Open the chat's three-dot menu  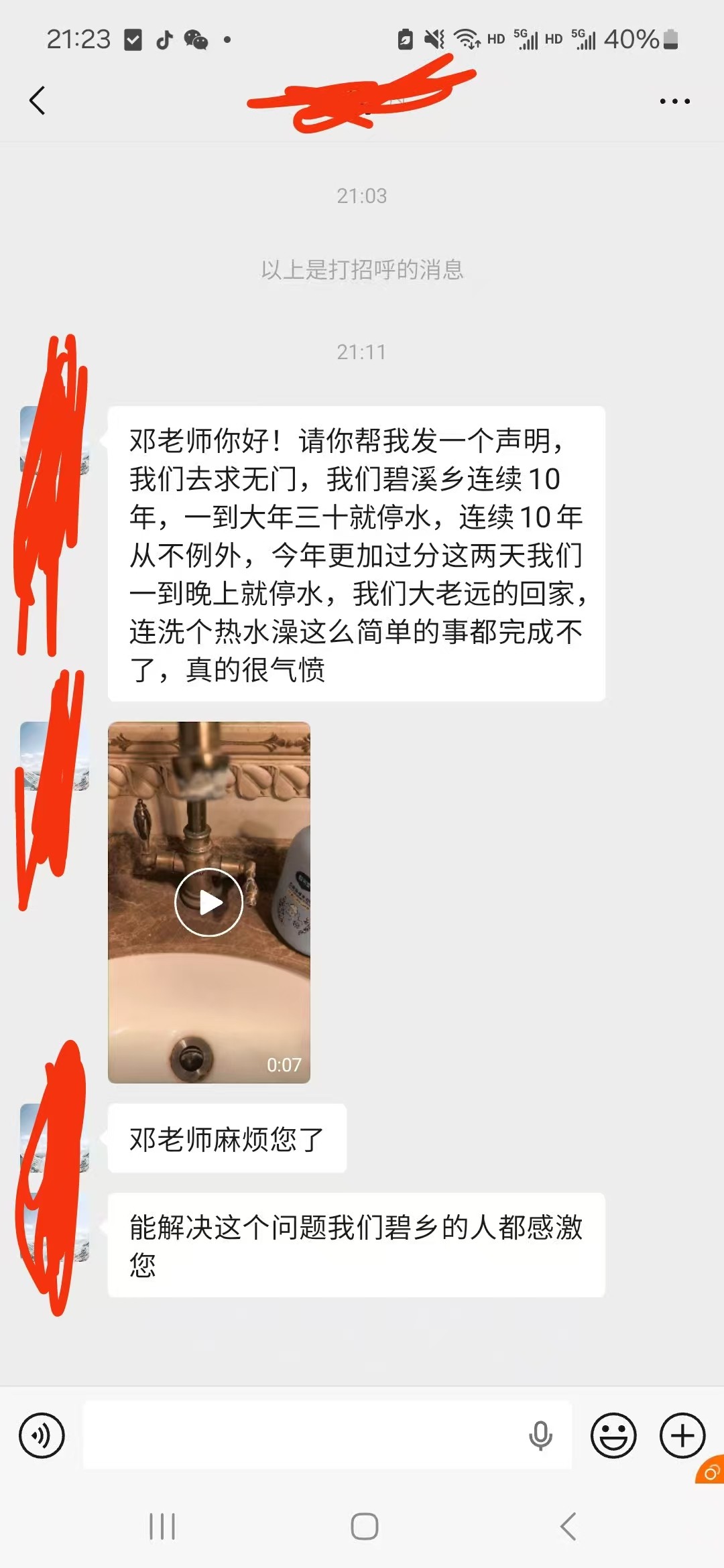click(x=674, y=101)
